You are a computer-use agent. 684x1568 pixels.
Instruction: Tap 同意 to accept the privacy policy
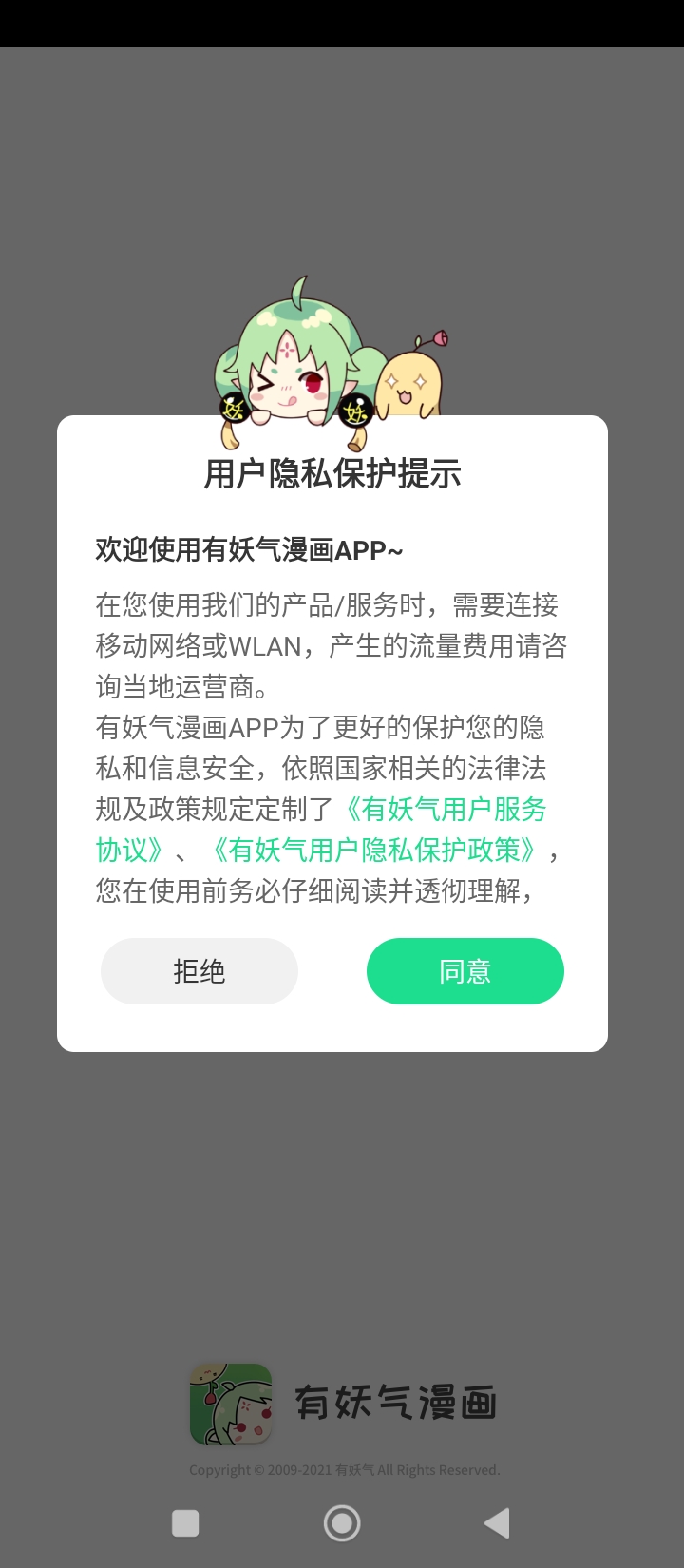click(465, 971)
